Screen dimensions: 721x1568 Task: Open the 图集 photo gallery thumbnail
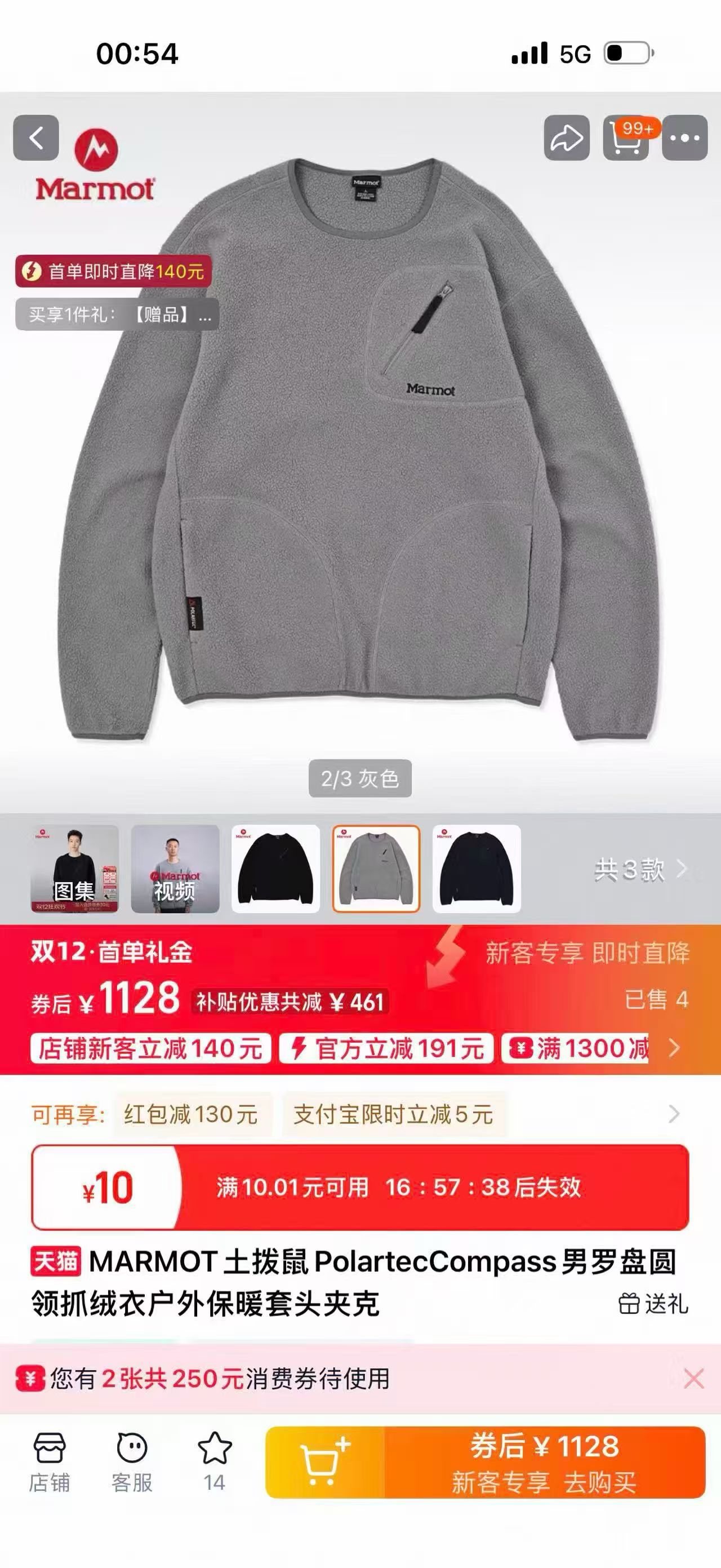click(74, 869)
